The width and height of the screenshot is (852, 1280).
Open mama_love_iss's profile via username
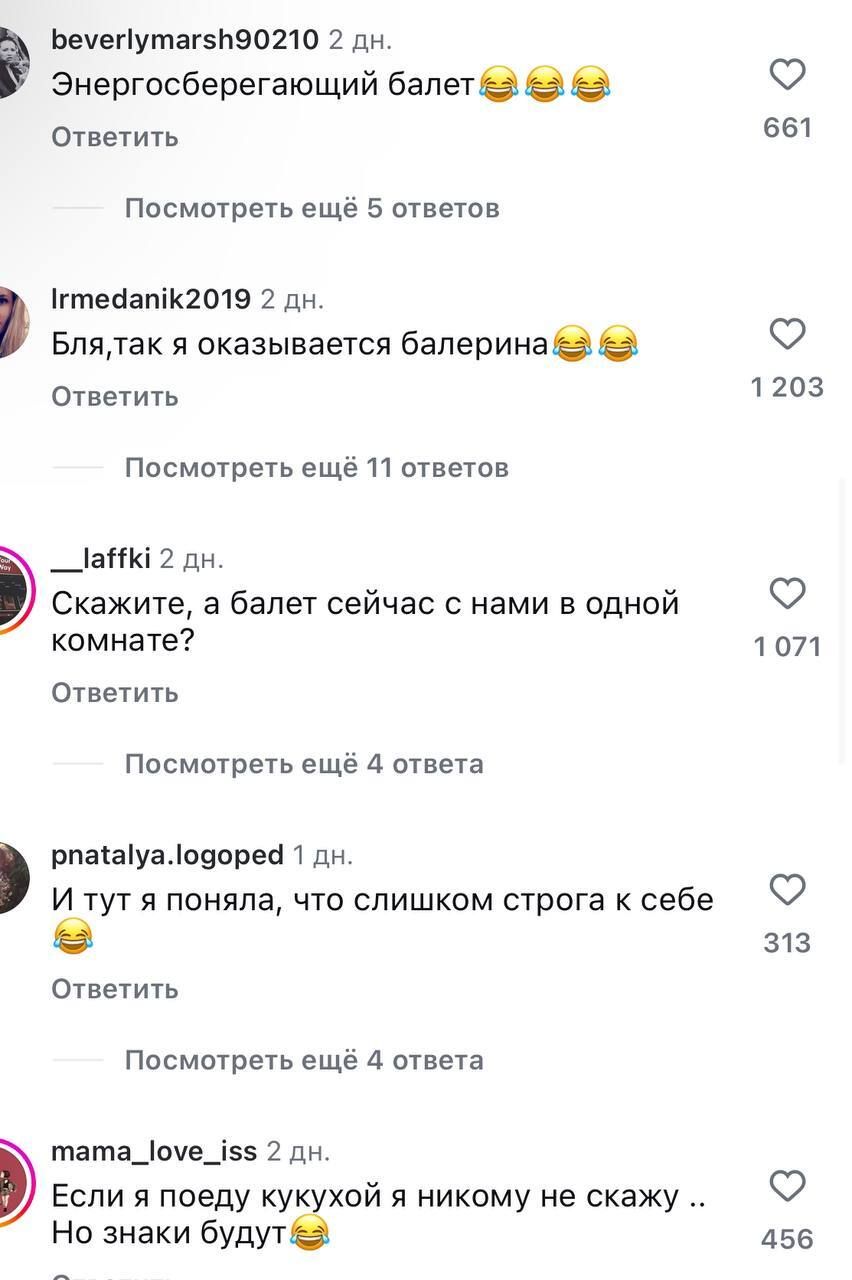pyautogui.click(x=153, y=1151)
